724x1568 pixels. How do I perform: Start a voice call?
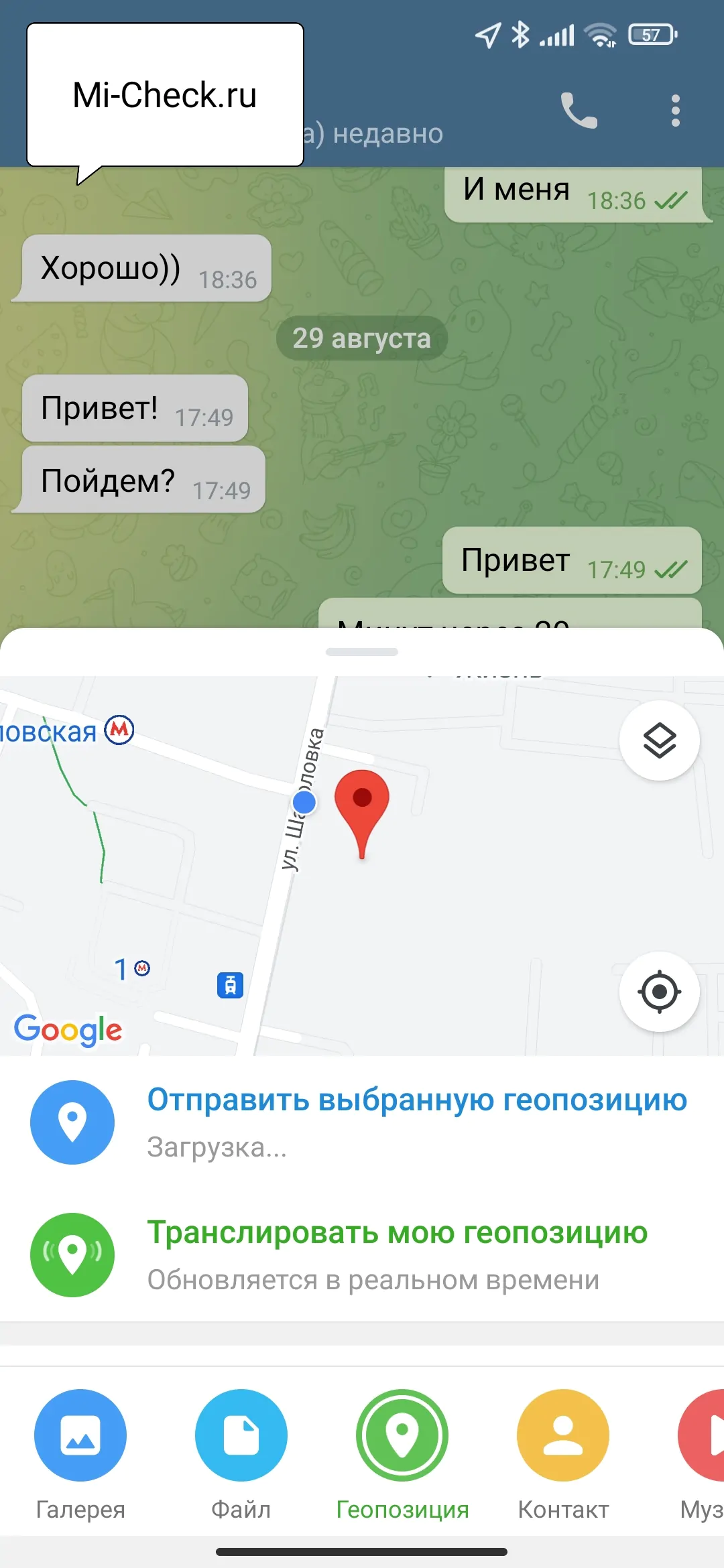(x=579, y=111)
